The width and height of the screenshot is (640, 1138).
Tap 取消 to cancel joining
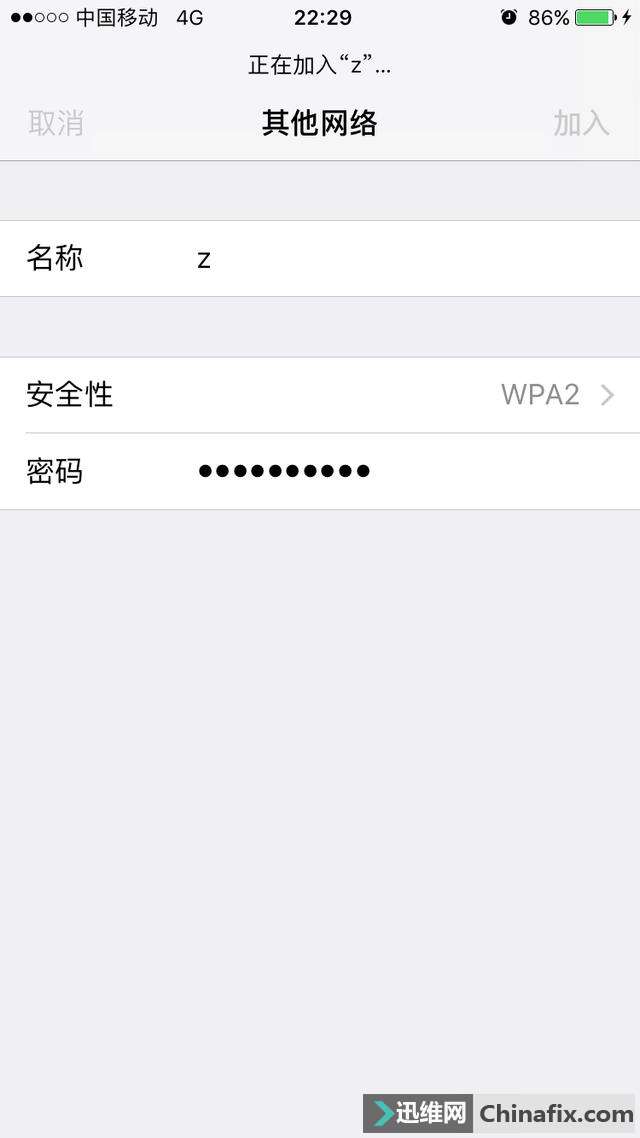pyautogui.click(x=56, y=123)
